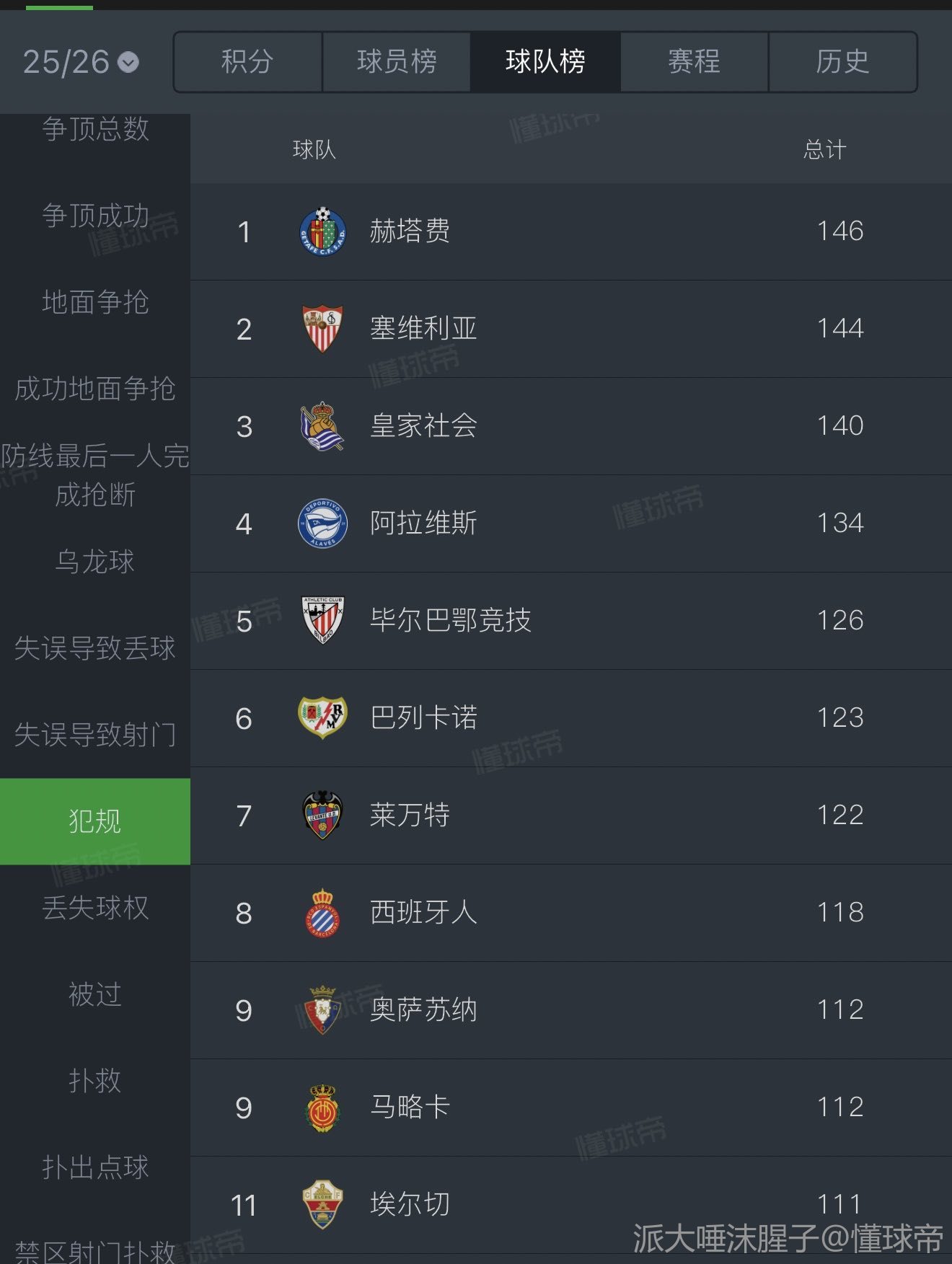
Task: Select the 争顶成功 stat category
Action: pyautogui.click(x=95, y=216)
